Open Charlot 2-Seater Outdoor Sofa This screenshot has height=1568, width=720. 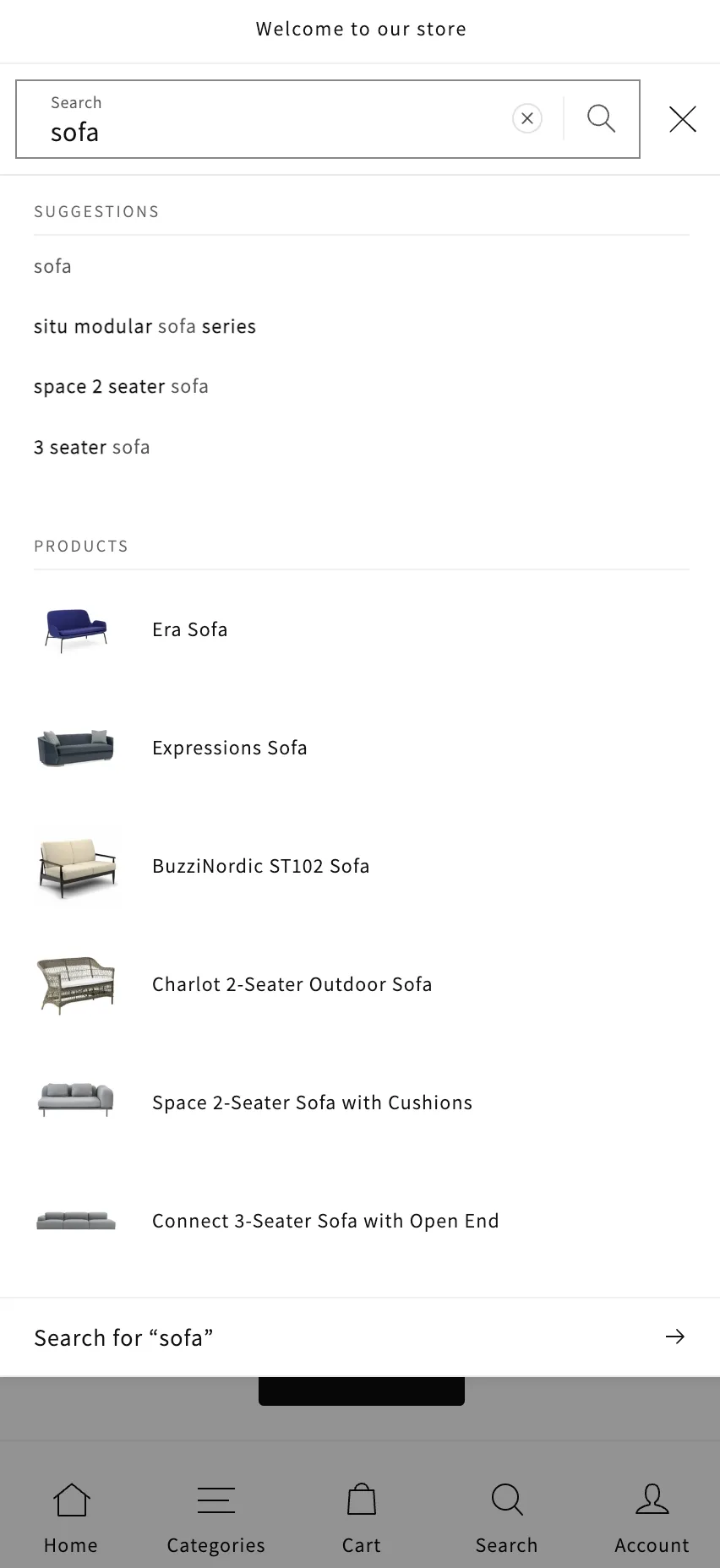tap(292, 984)
